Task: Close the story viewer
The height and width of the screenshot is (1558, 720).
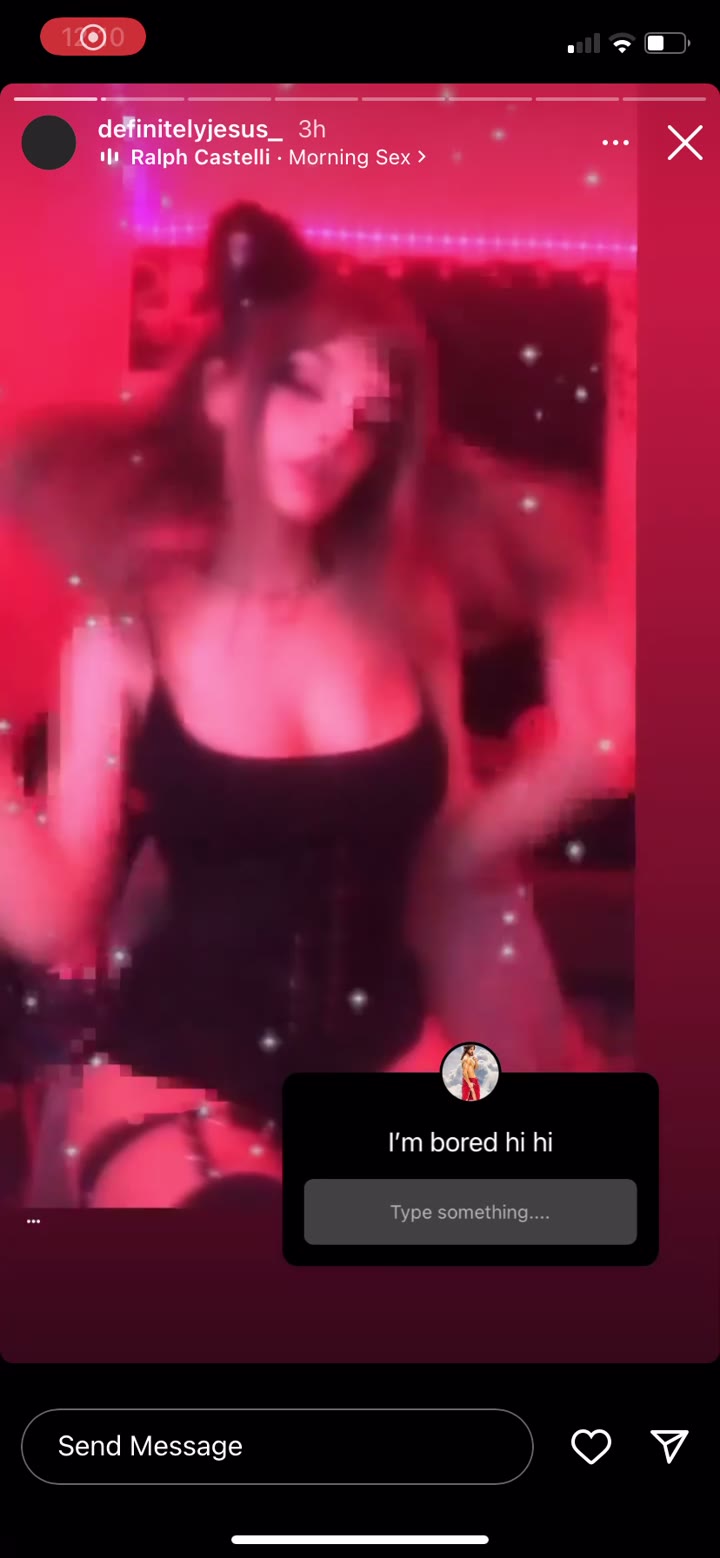Action: [x=685, y=143]
